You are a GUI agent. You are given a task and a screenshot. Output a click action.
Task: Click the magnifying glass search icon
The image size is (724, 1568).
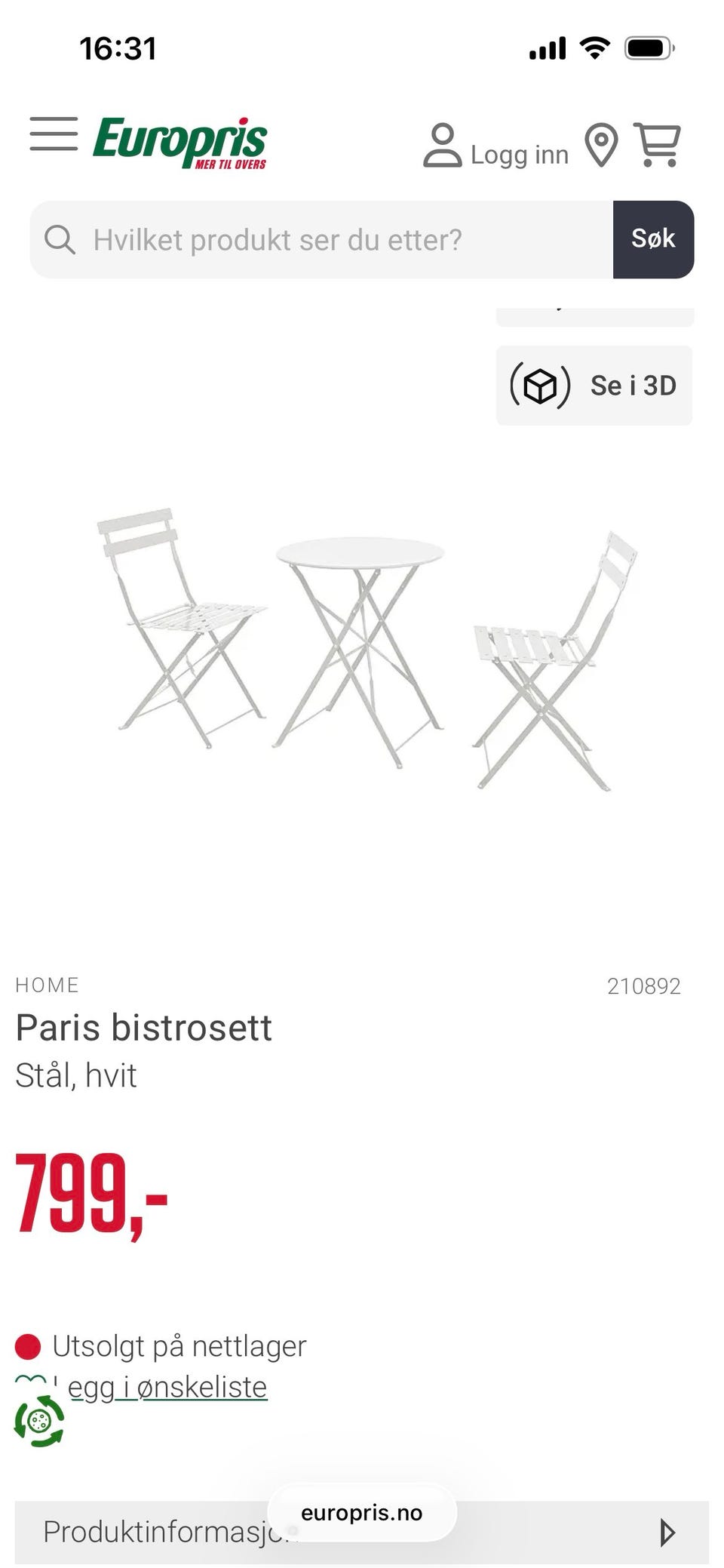pyautogui.click(x=60, y=240)
